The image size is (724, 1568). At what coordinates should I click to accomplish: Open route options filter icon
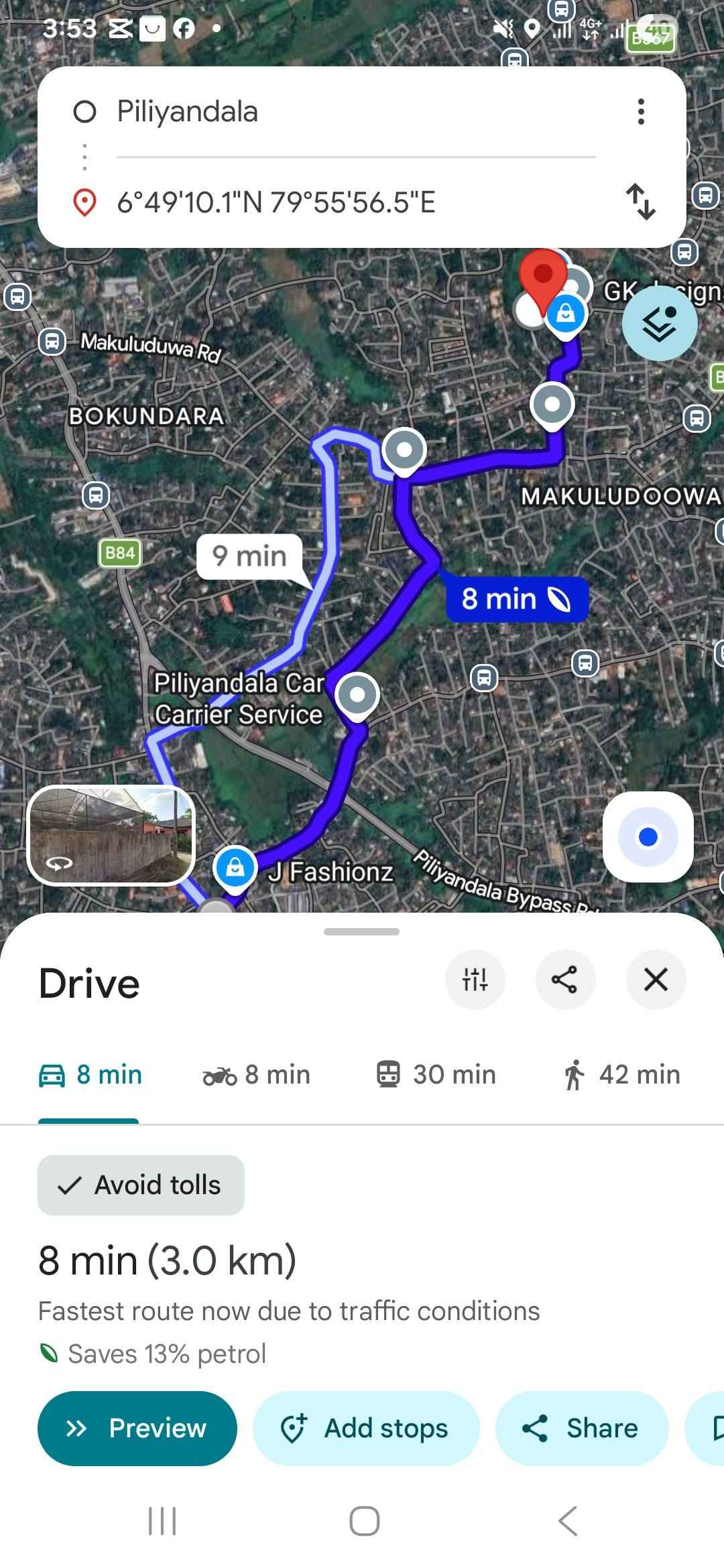tap(475, 980)
